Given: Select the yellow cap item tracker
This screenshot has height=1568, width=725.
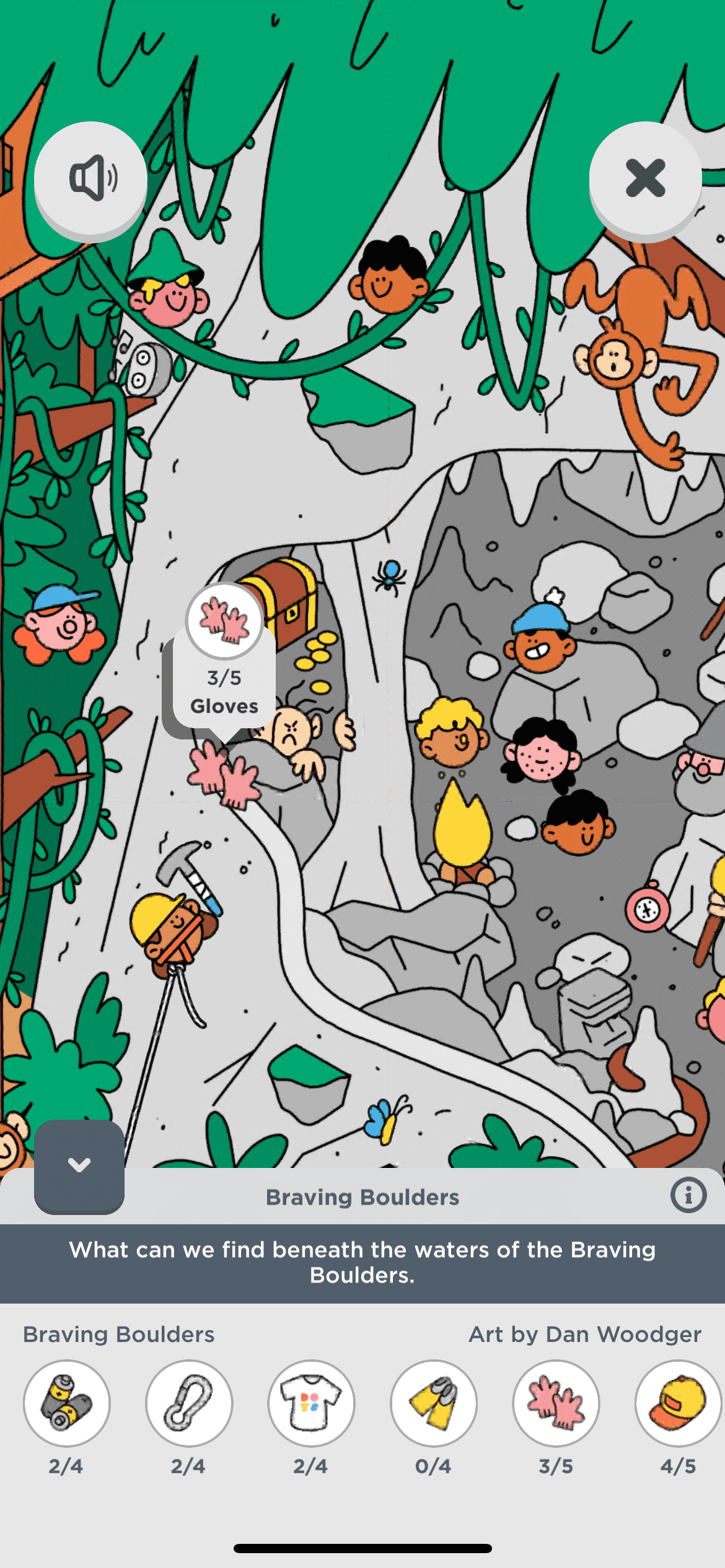Looking at the screenshot, I should click(677, 1403).
